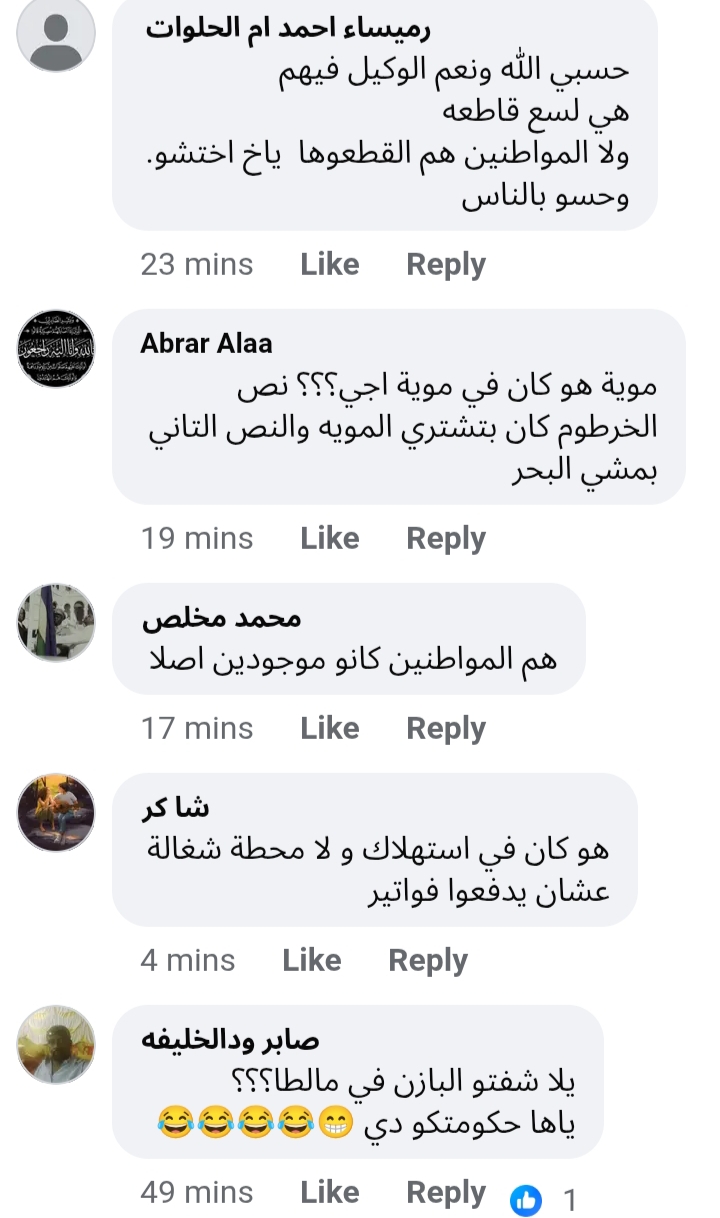
Task: Reply to محمد مخلص's comment
Action: click(x=445, y=728)
